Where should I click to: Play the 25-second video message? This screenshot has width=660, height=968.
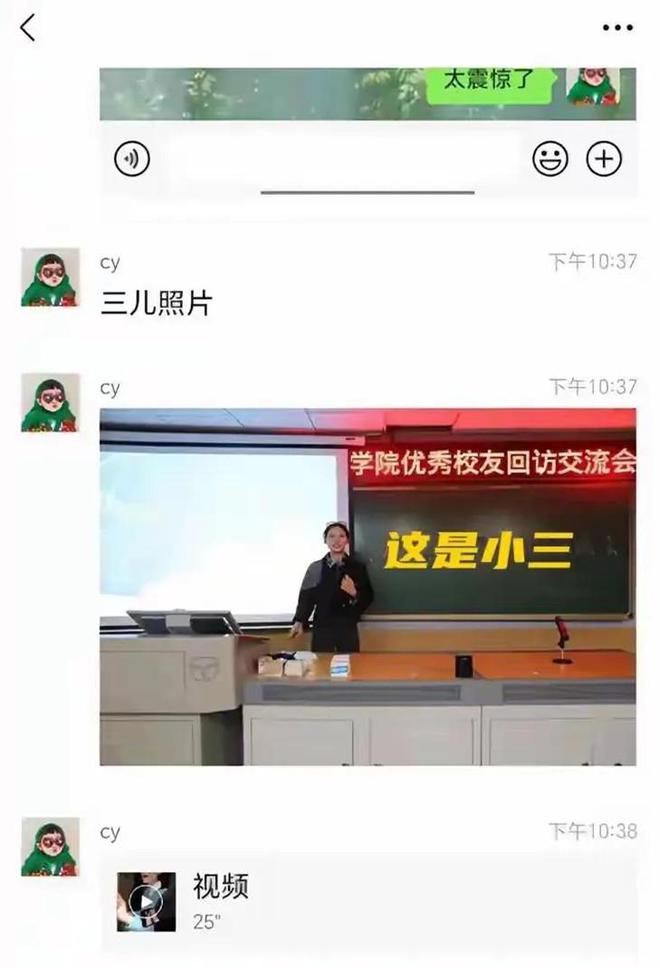146,902
